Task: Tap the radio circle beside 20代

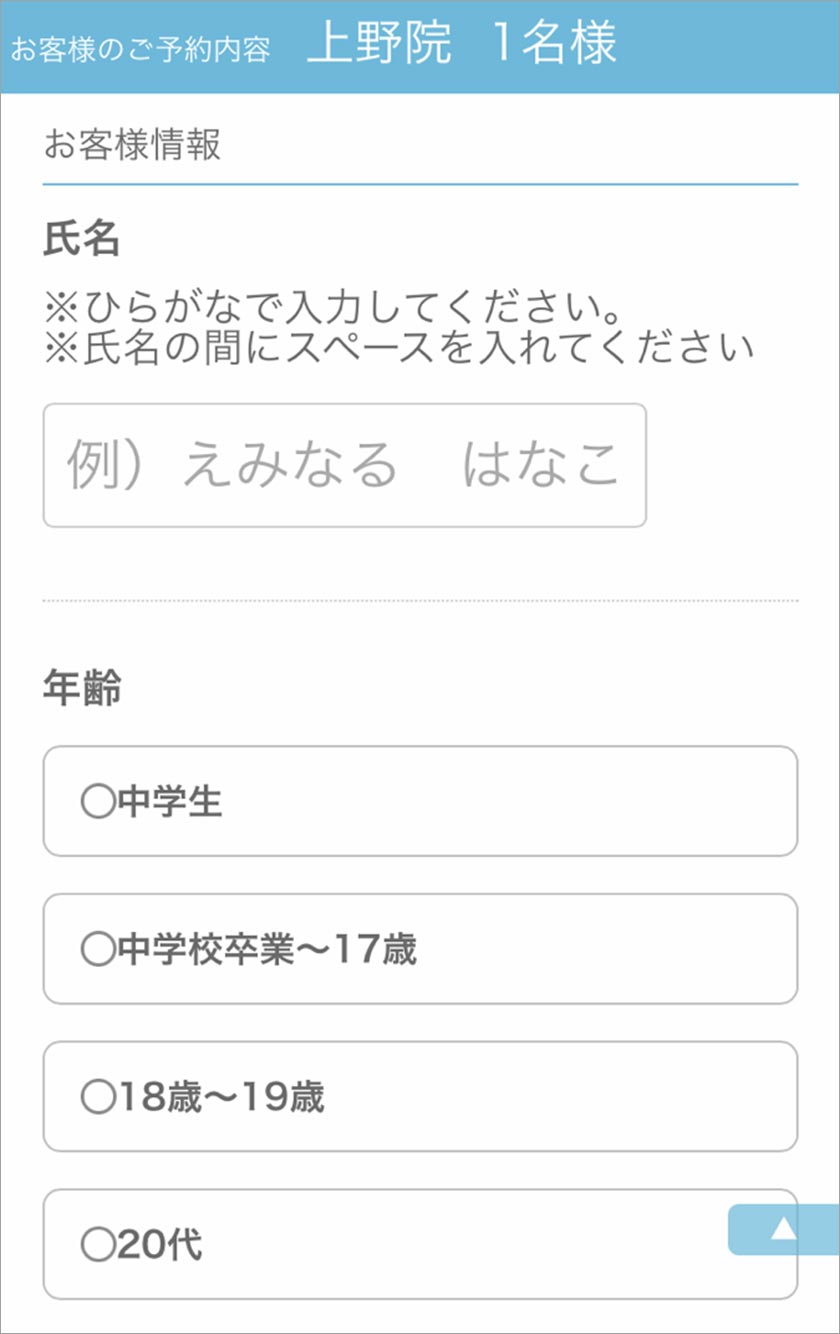Action: 98,1243
